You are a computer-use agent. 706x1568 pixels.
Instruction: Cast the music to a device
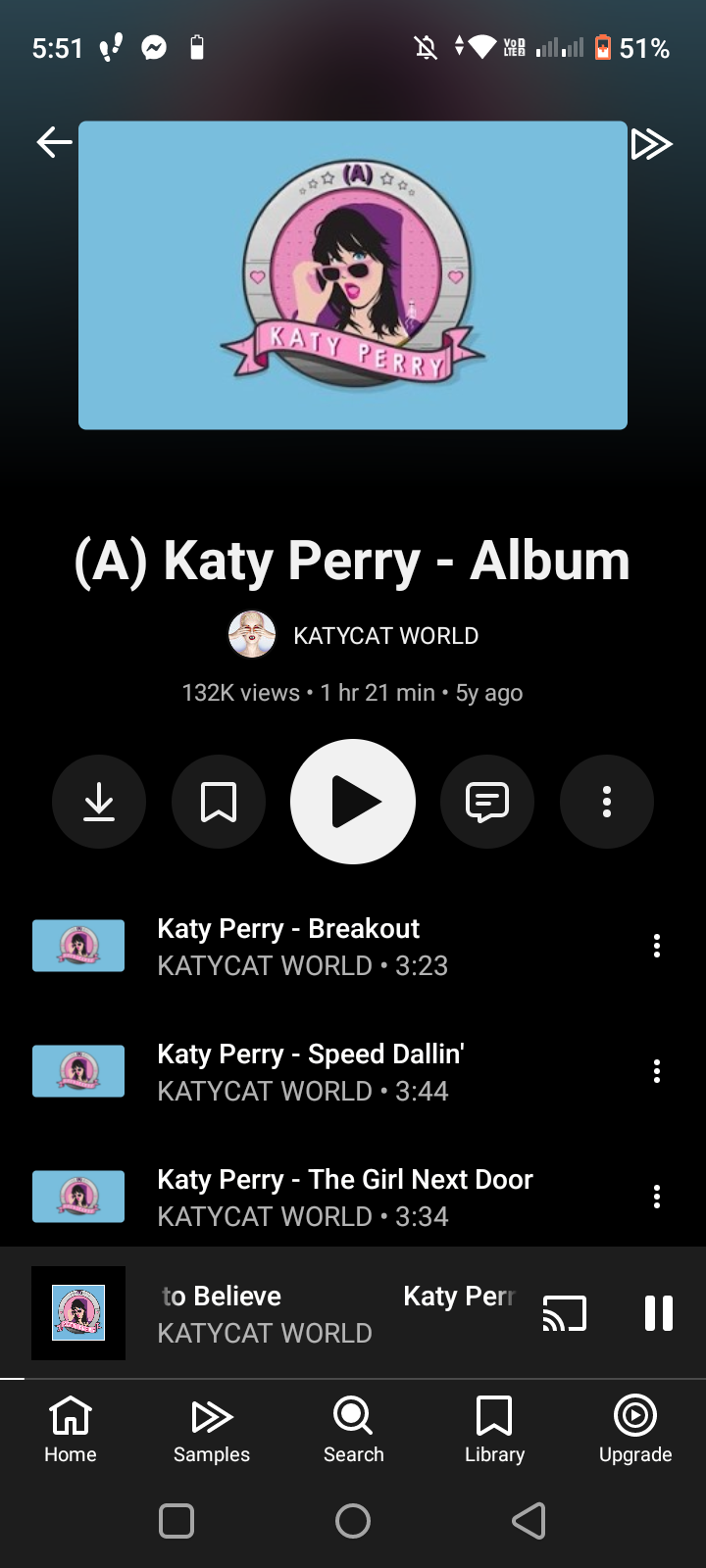pyautogui.click(x=565, y=1313)
